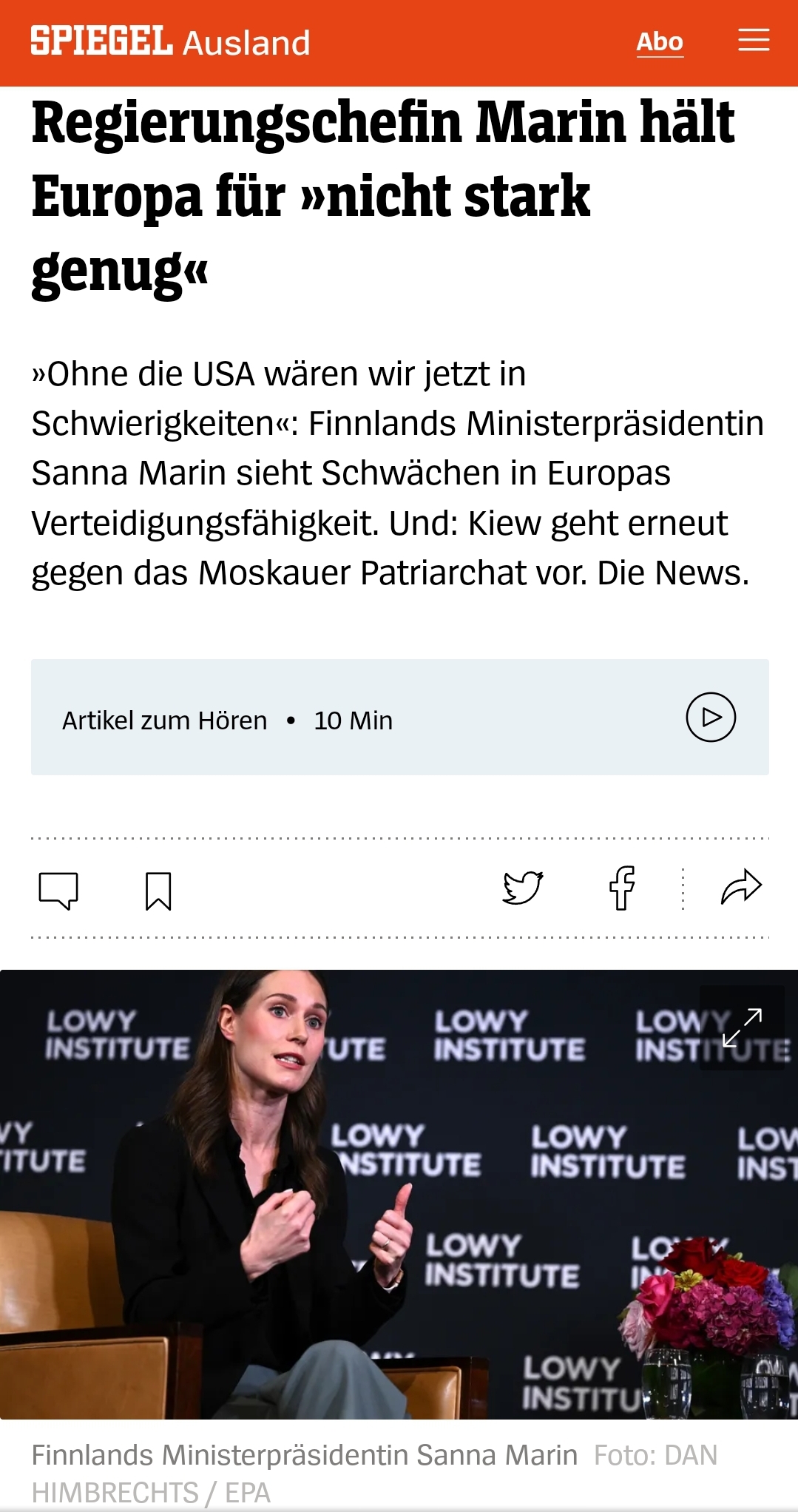Share the article on Facebook
The height and width of the screenshot is (1512, 798).
pyautogui.click(x=622, y=887)
